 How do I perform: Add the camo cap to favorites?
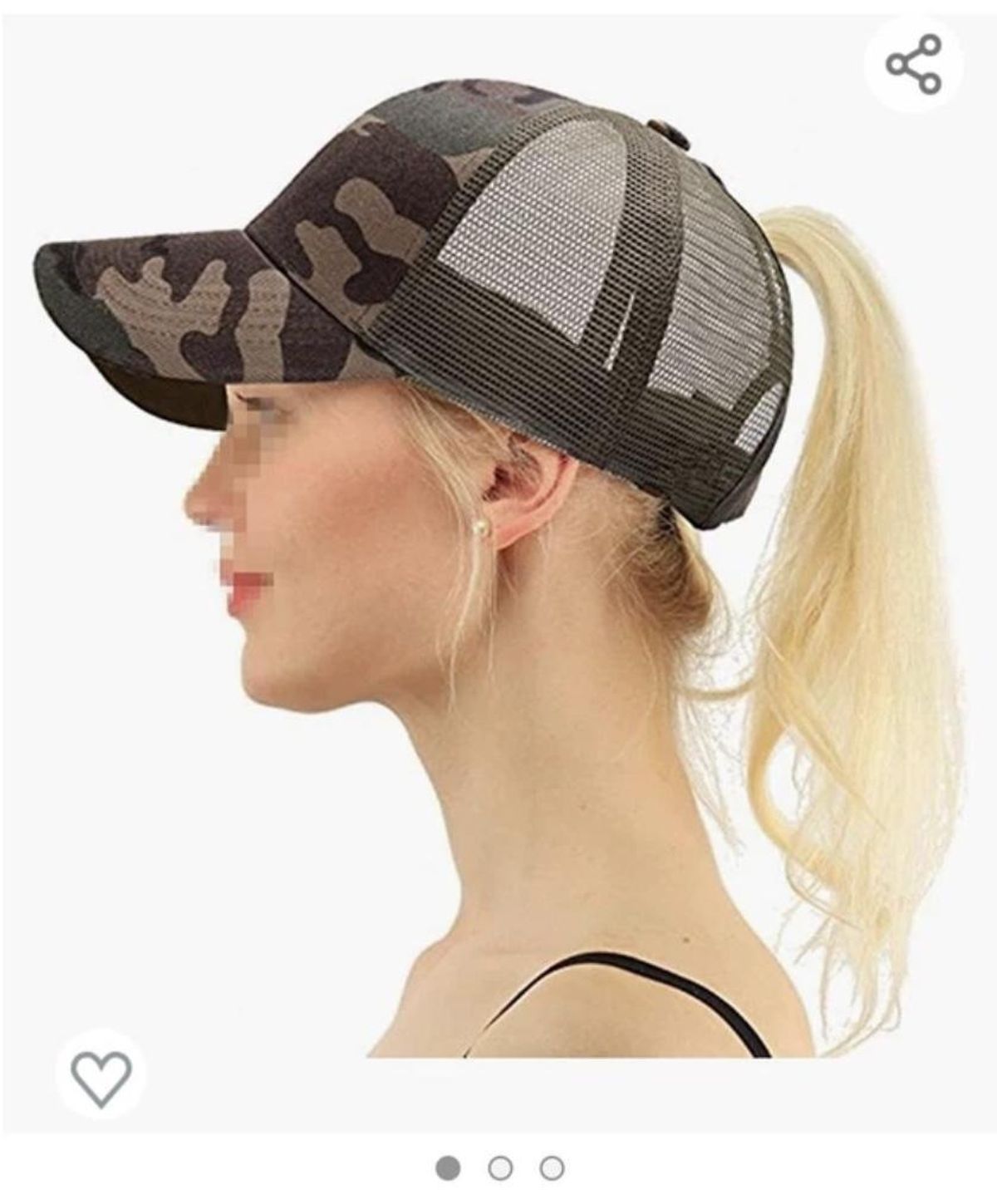[x=101, y=1079]
